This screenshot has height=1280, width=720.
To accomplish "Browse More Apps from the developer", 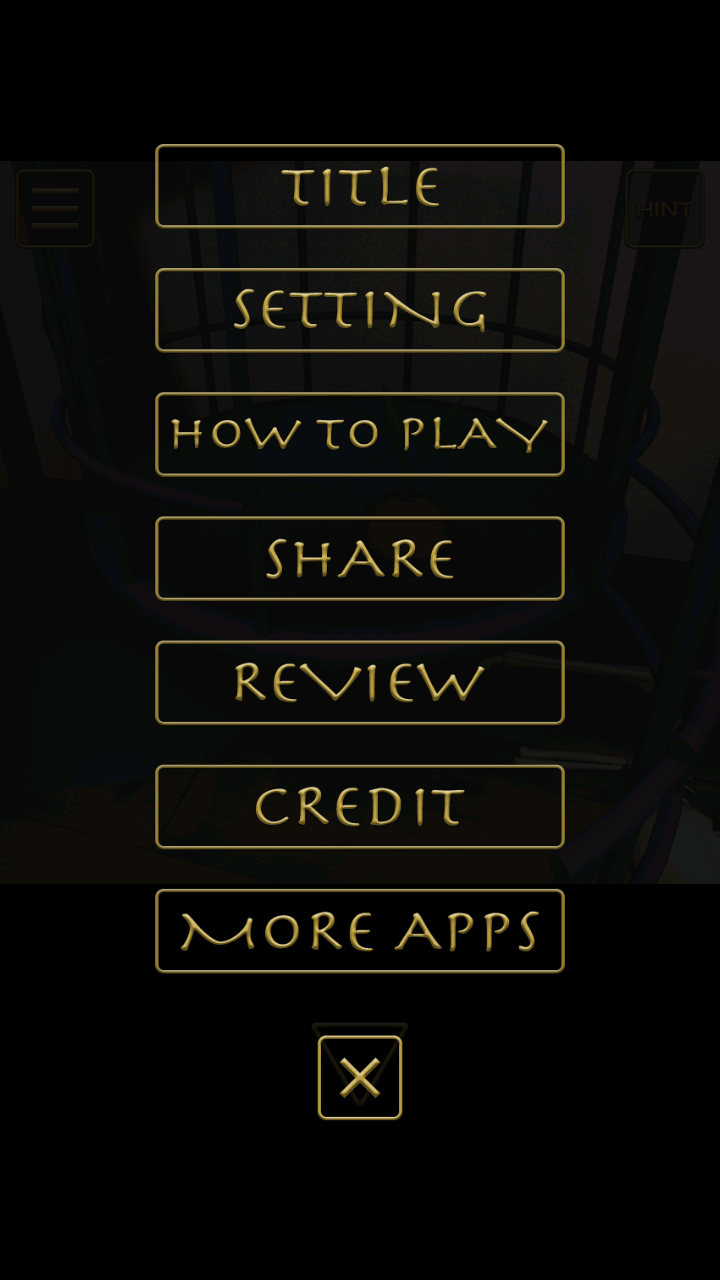I will (360, 930).
